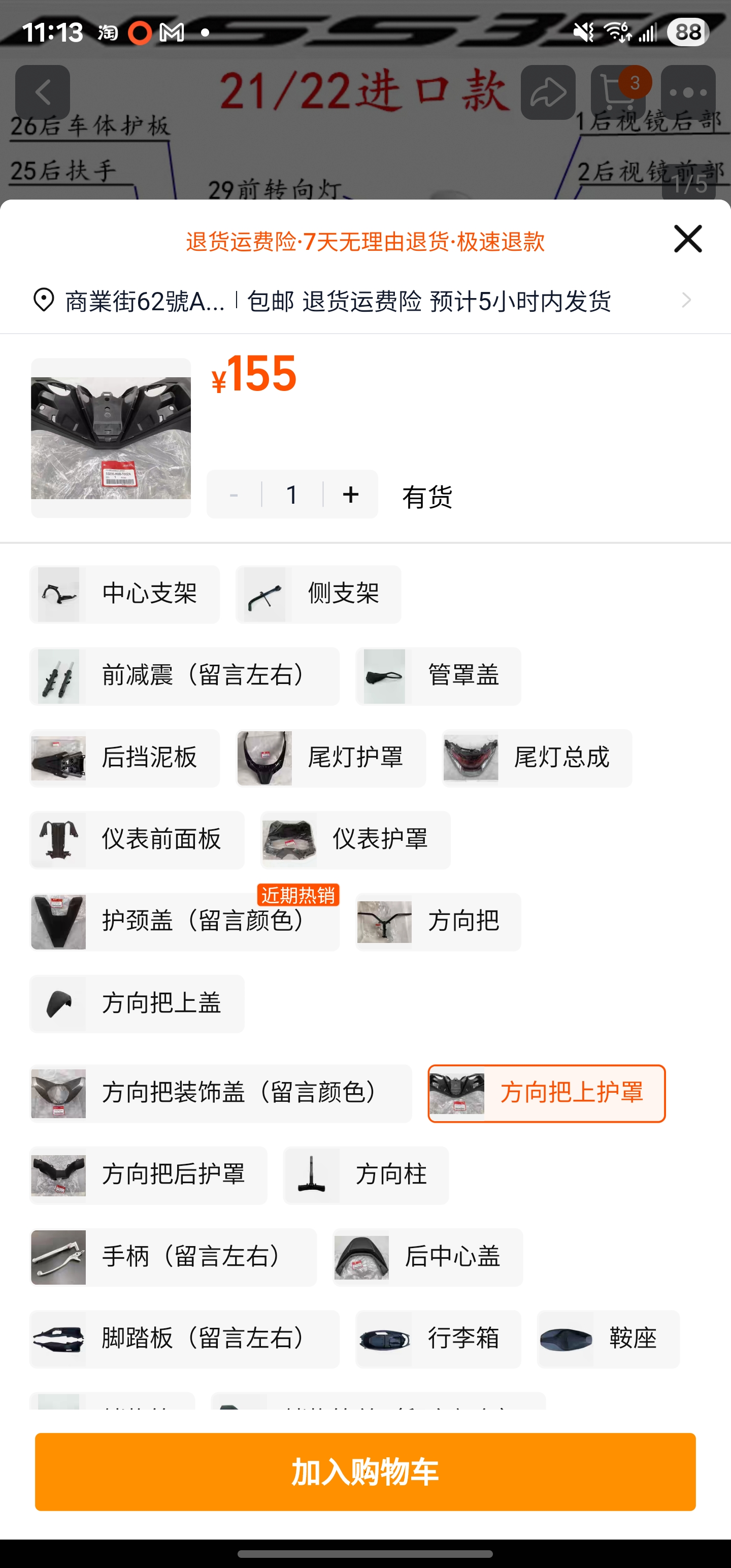Select the 行李箱 option
This screenshot has width=731, height=1568.
click(438, 1339)
